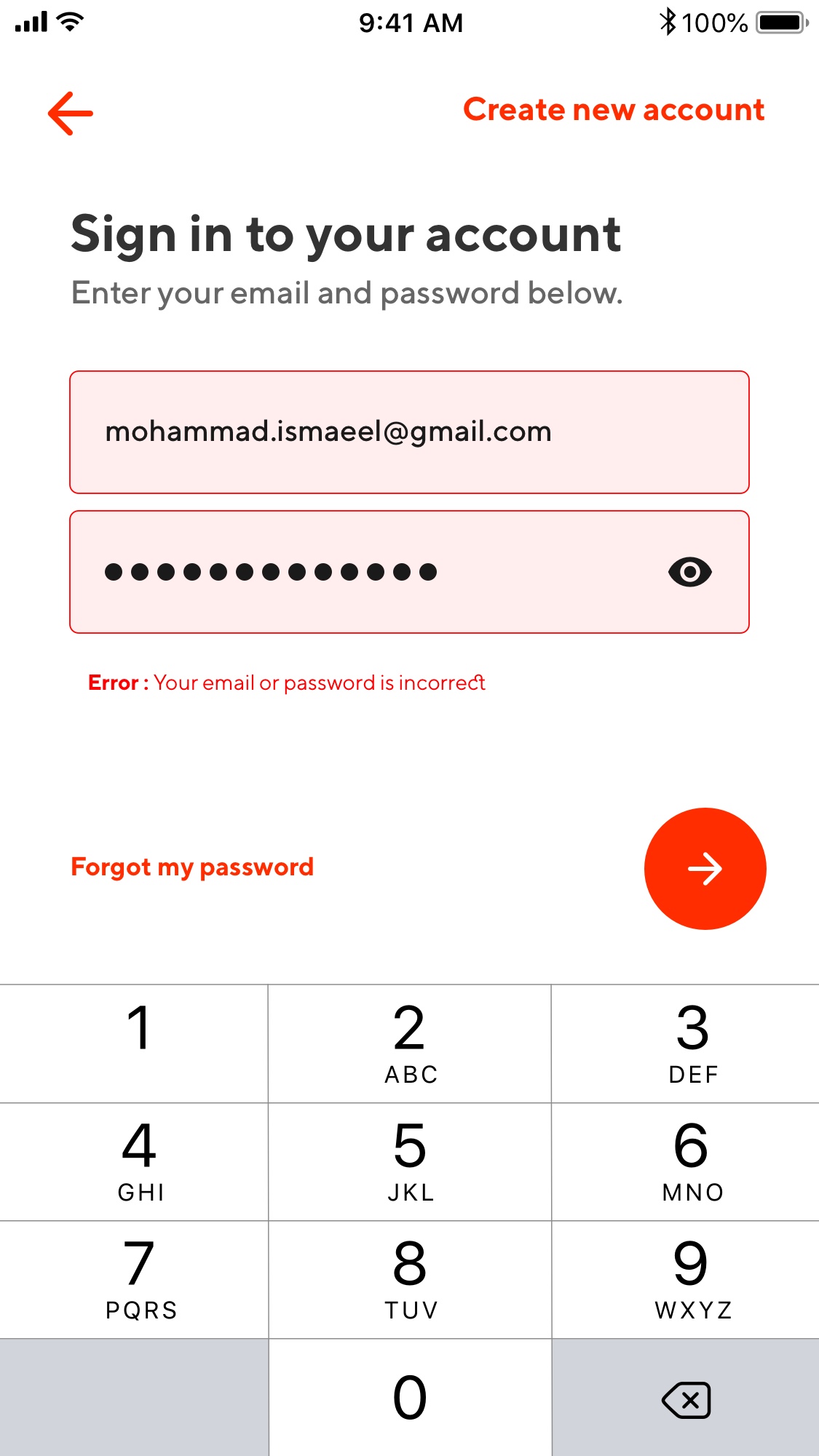This screenshot has height=1456, width=819.
Task: Type digit 5 on the keypad
Action: [410, 1162]
